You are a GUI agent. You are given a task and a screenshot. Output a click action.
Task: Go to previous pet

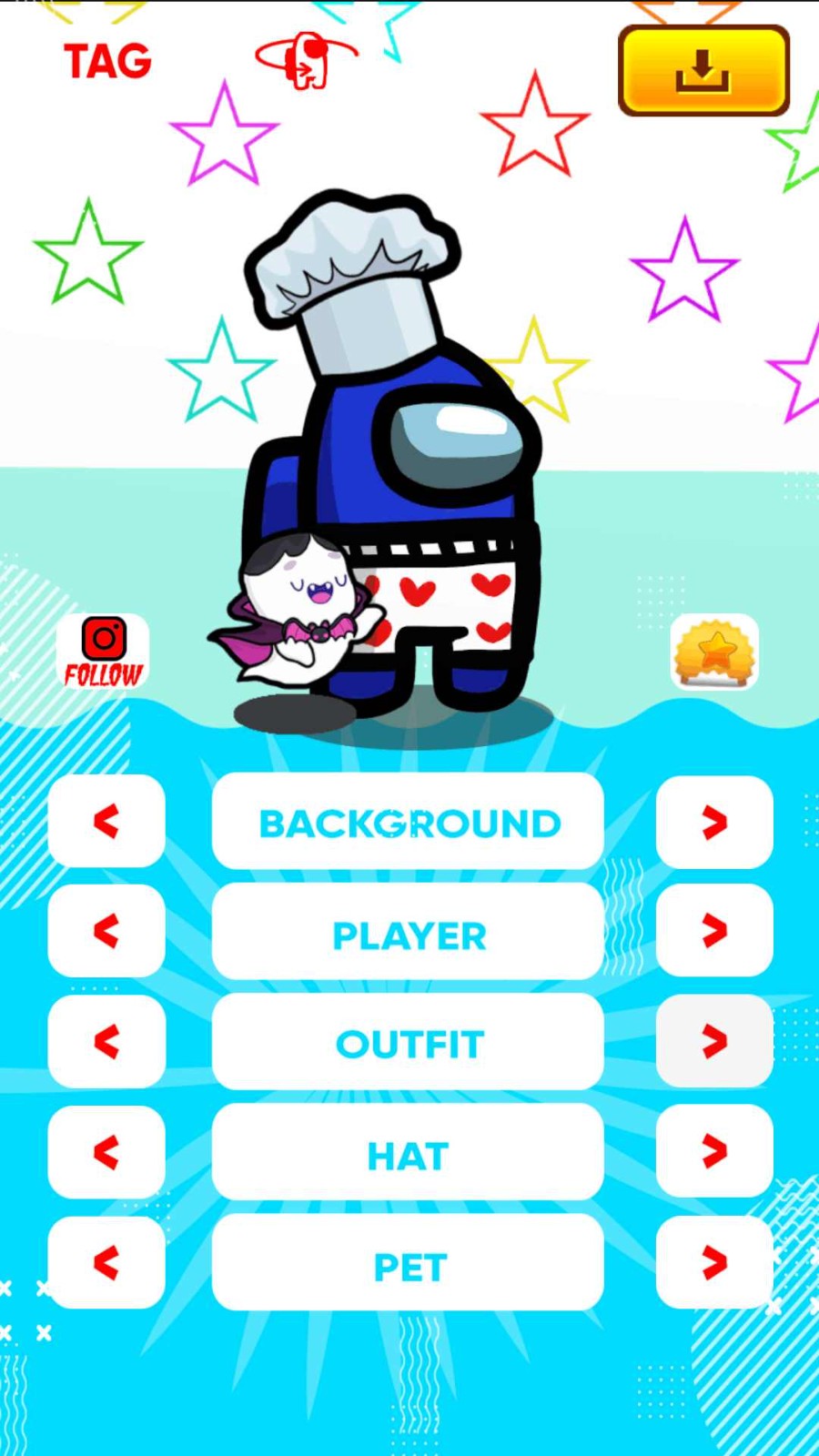pyautogui.click(x=106, y=1262)
